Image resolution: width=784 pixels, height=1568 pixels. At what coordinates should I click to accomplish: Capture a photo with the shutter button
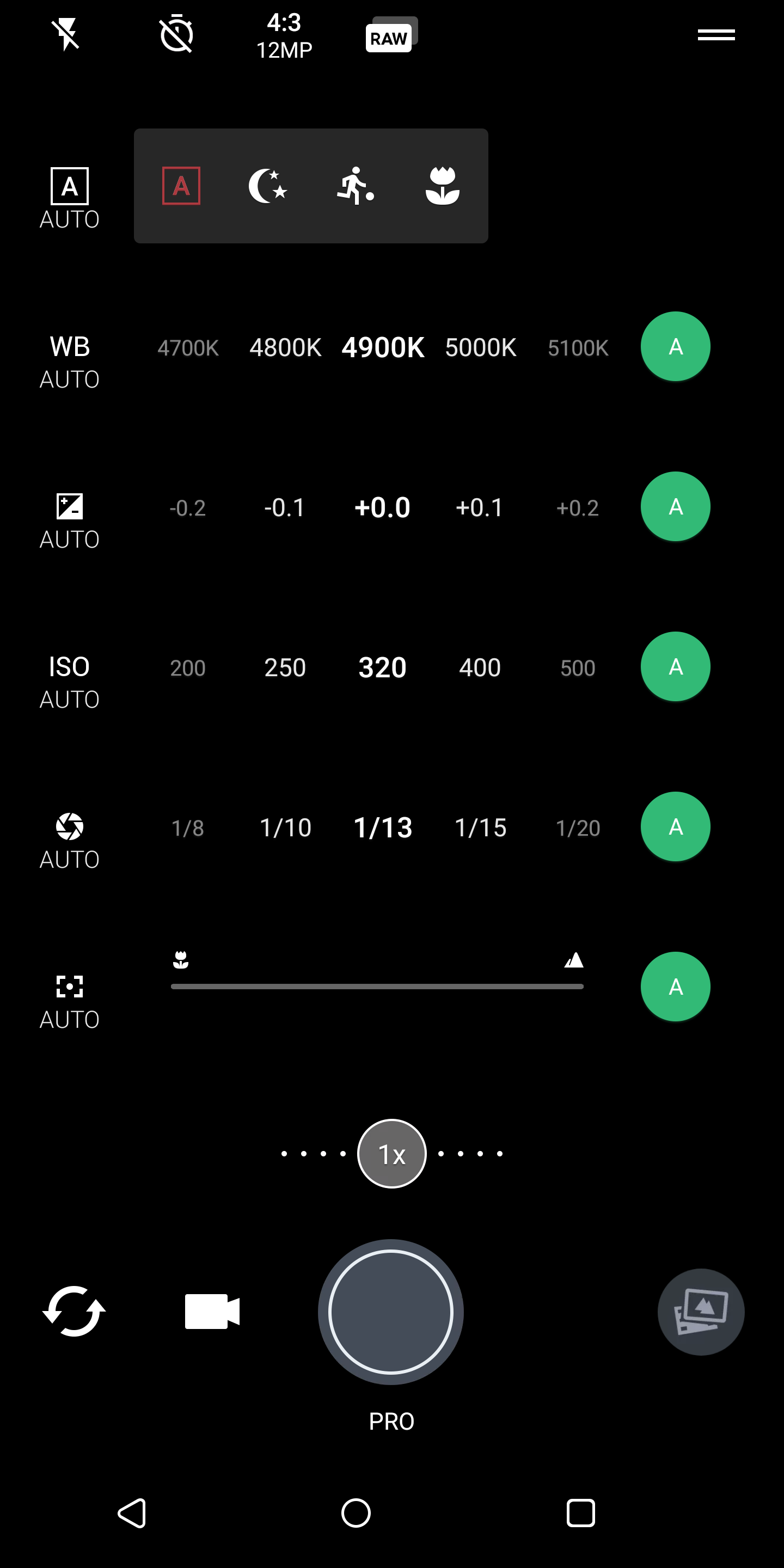tap(391, 1312)
